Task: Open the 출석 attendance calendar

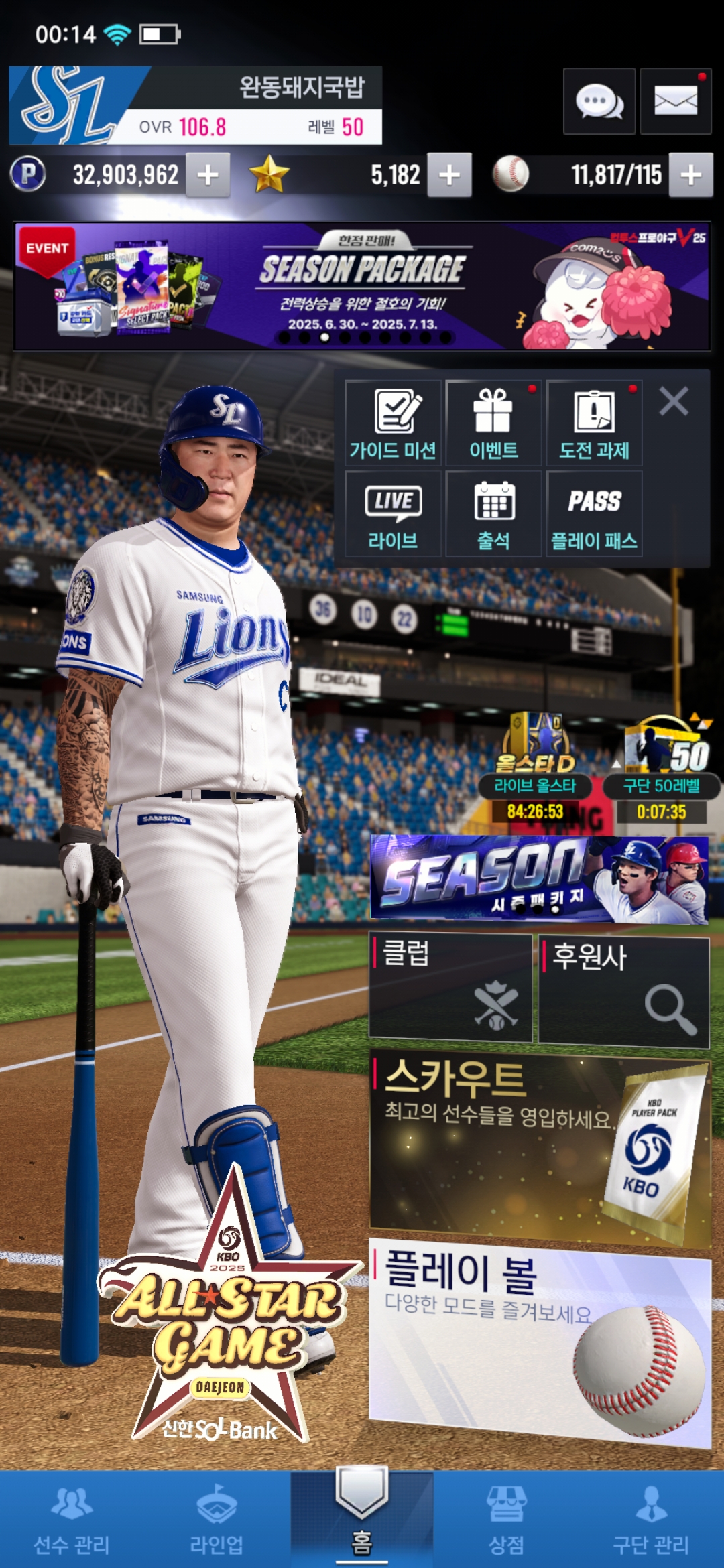Action: (493, 514)
